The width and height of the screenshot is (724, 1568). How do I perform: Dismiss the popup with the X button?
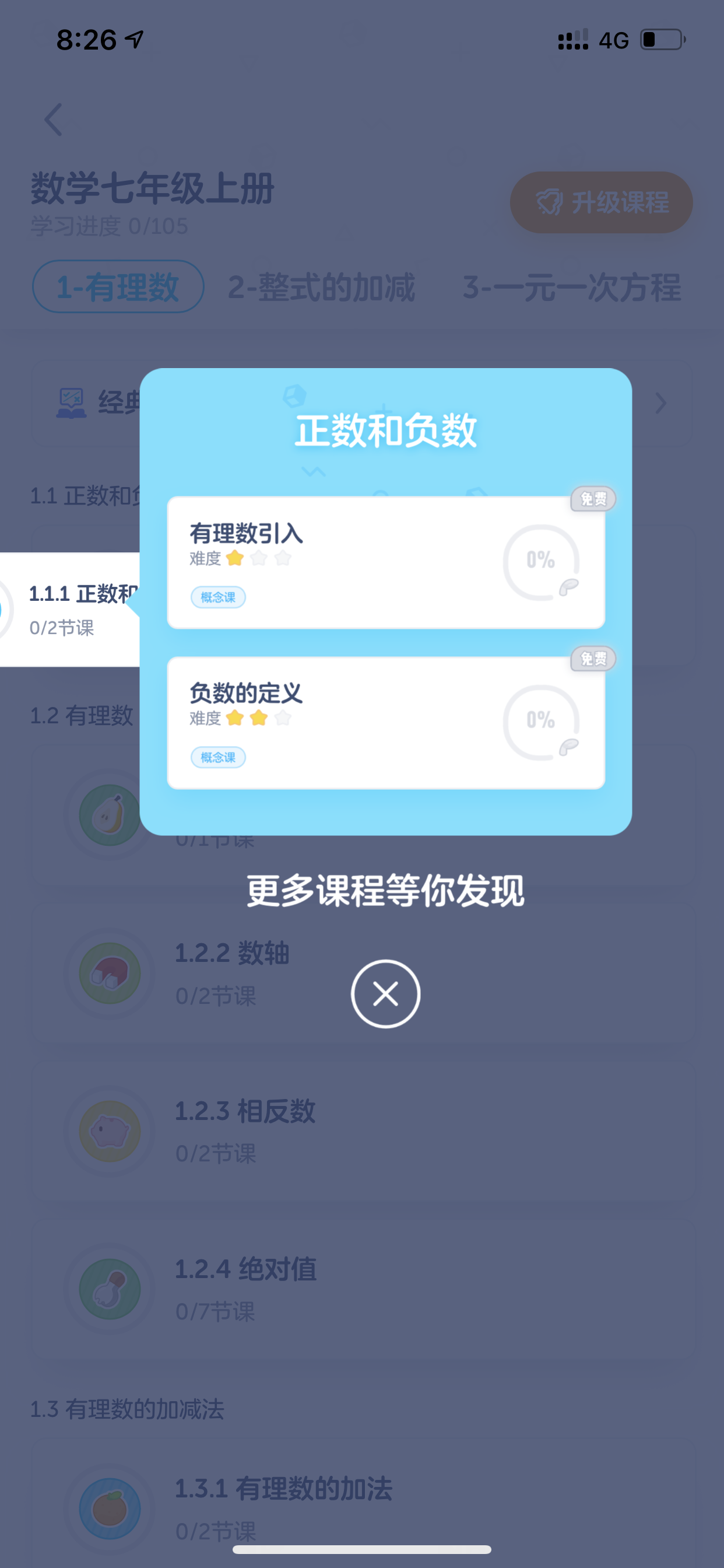385,993
